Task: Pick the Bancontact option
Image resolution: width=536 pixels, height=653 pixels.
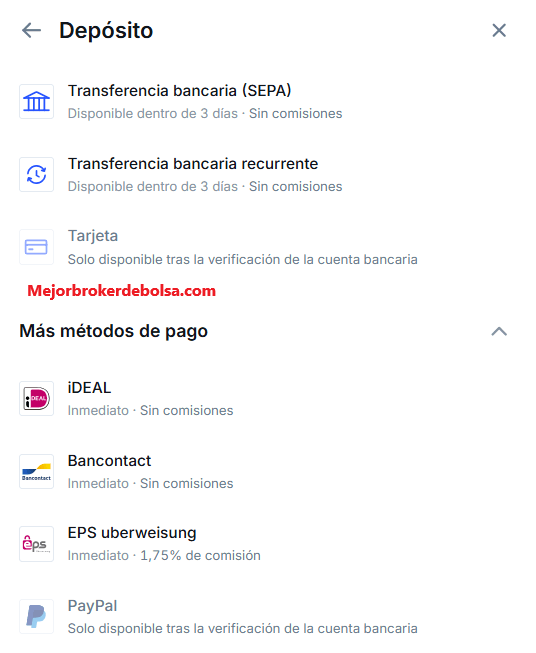Action: 265,471
